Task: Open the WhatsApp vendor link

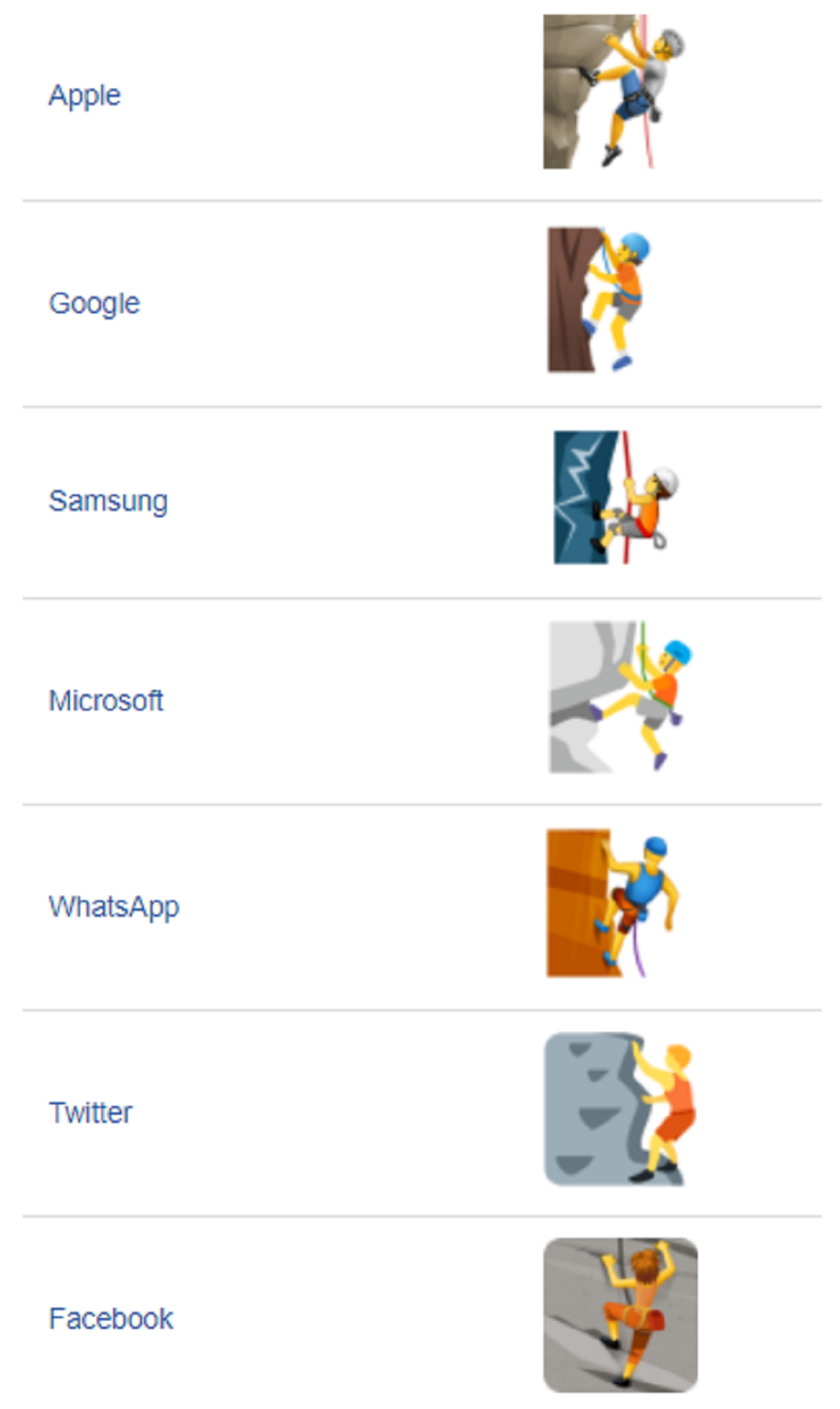Action: coord(114,907)
